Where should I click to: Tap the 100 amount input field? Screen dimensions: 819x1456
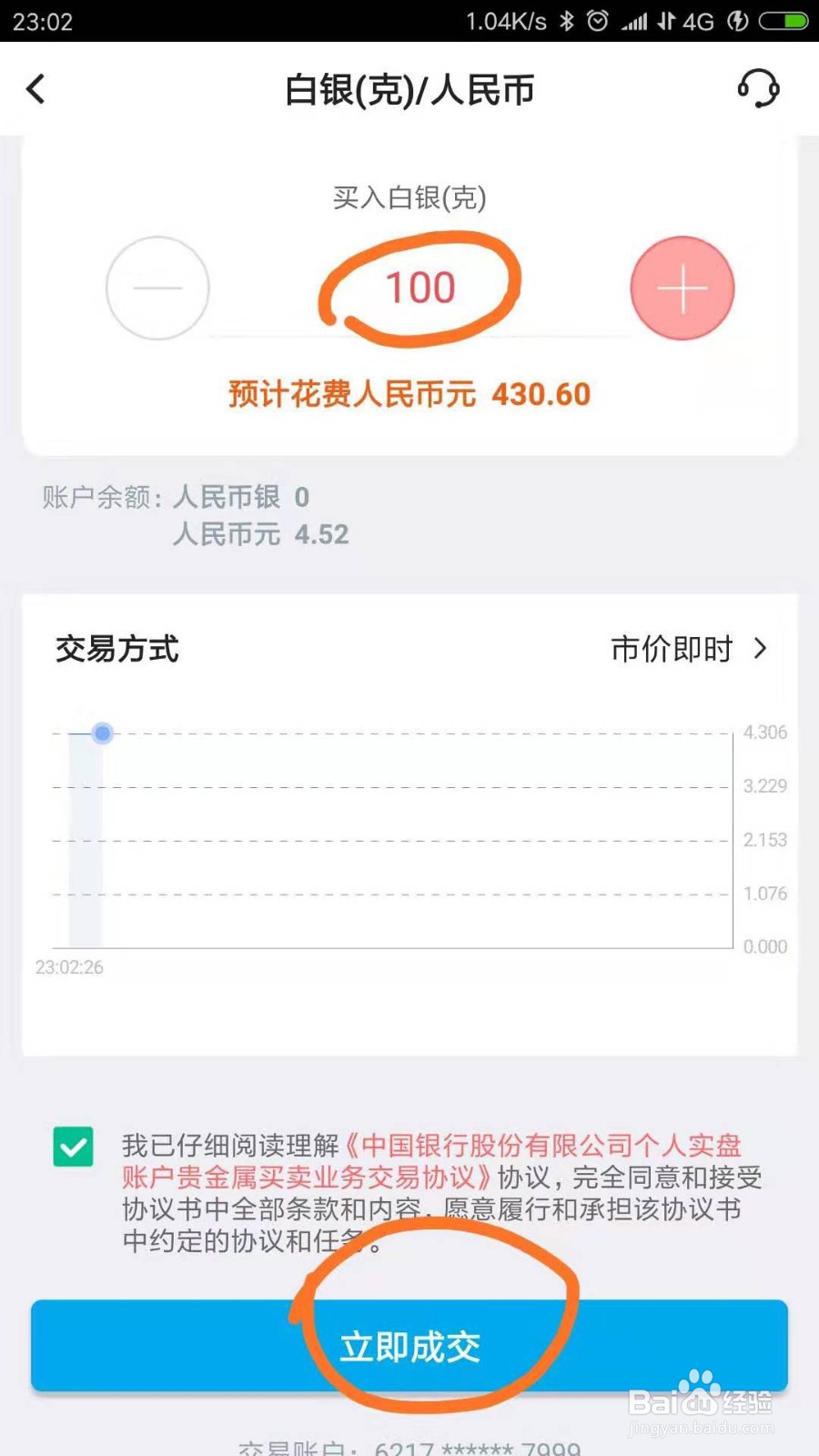(x=421, y=287)
